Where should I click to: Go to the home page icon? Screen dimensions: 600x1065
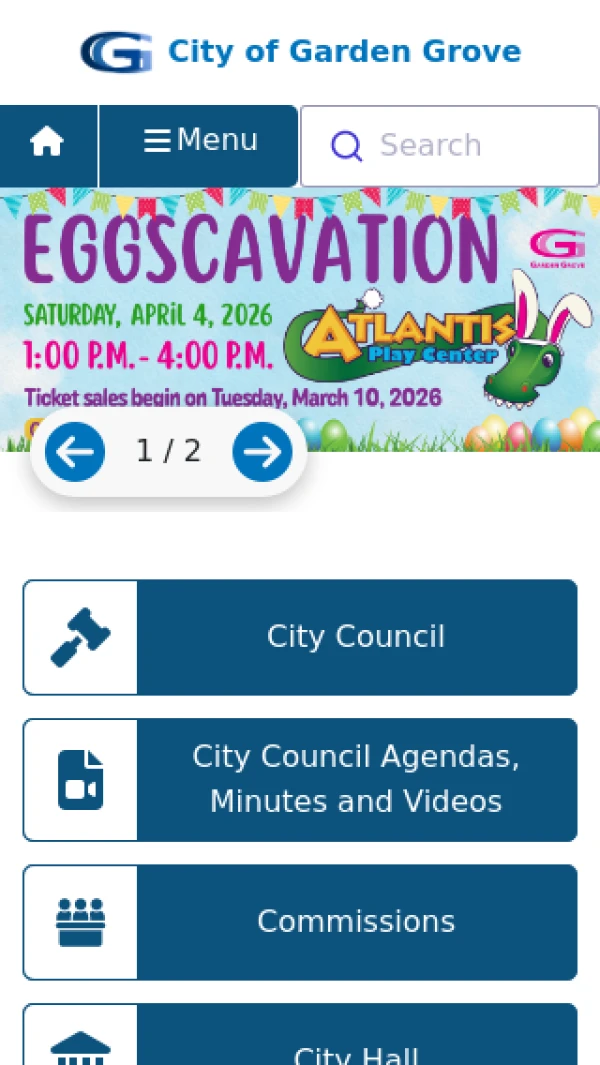47,144
